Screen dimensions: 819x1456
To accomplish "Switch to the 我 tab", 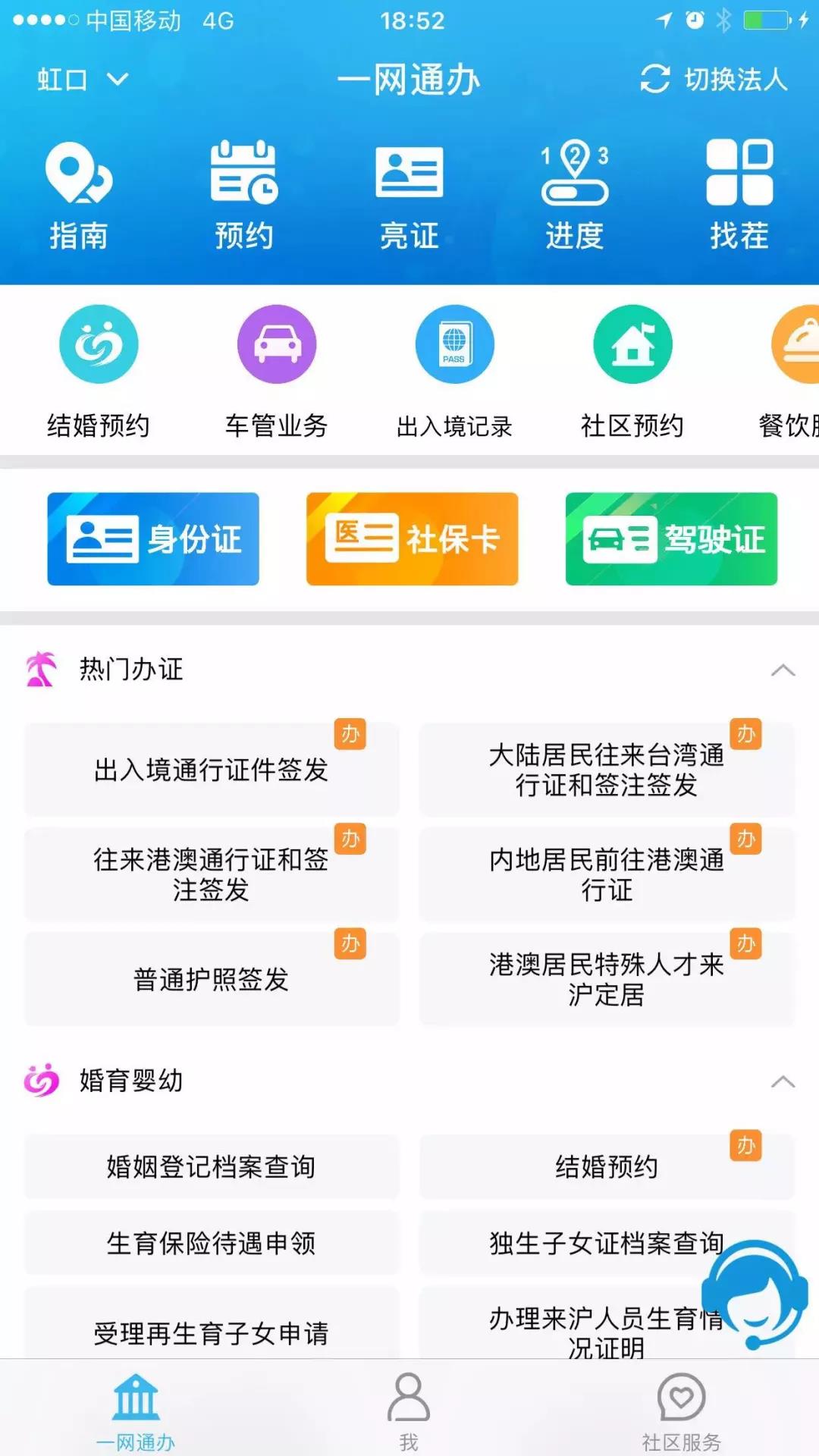I will [x=409, y=1410].
